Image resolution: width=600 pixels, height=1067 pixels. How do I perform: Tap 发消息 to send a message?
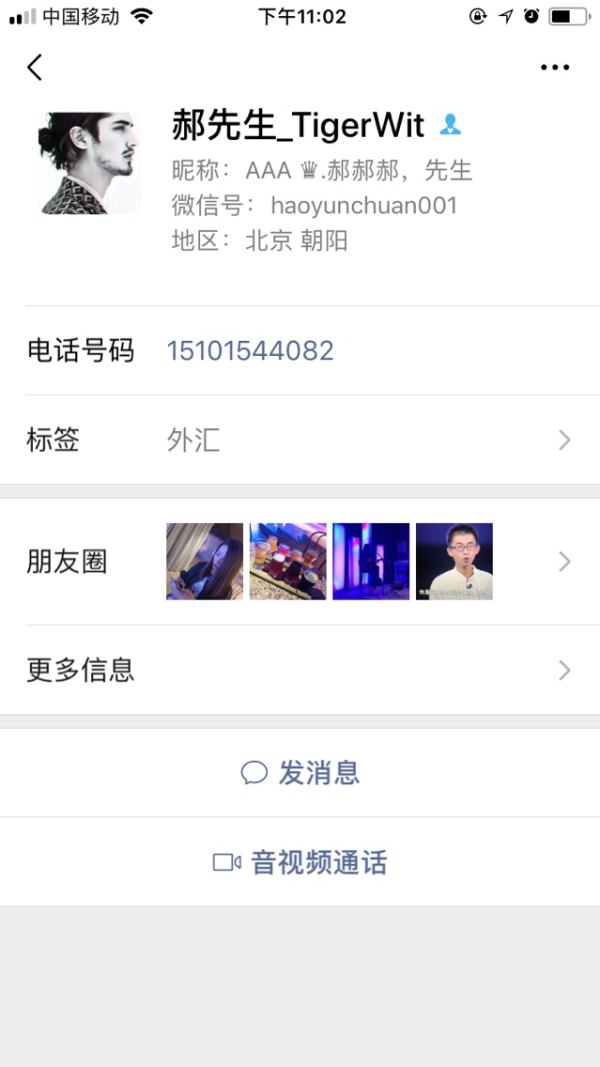(x=300, y=773)
